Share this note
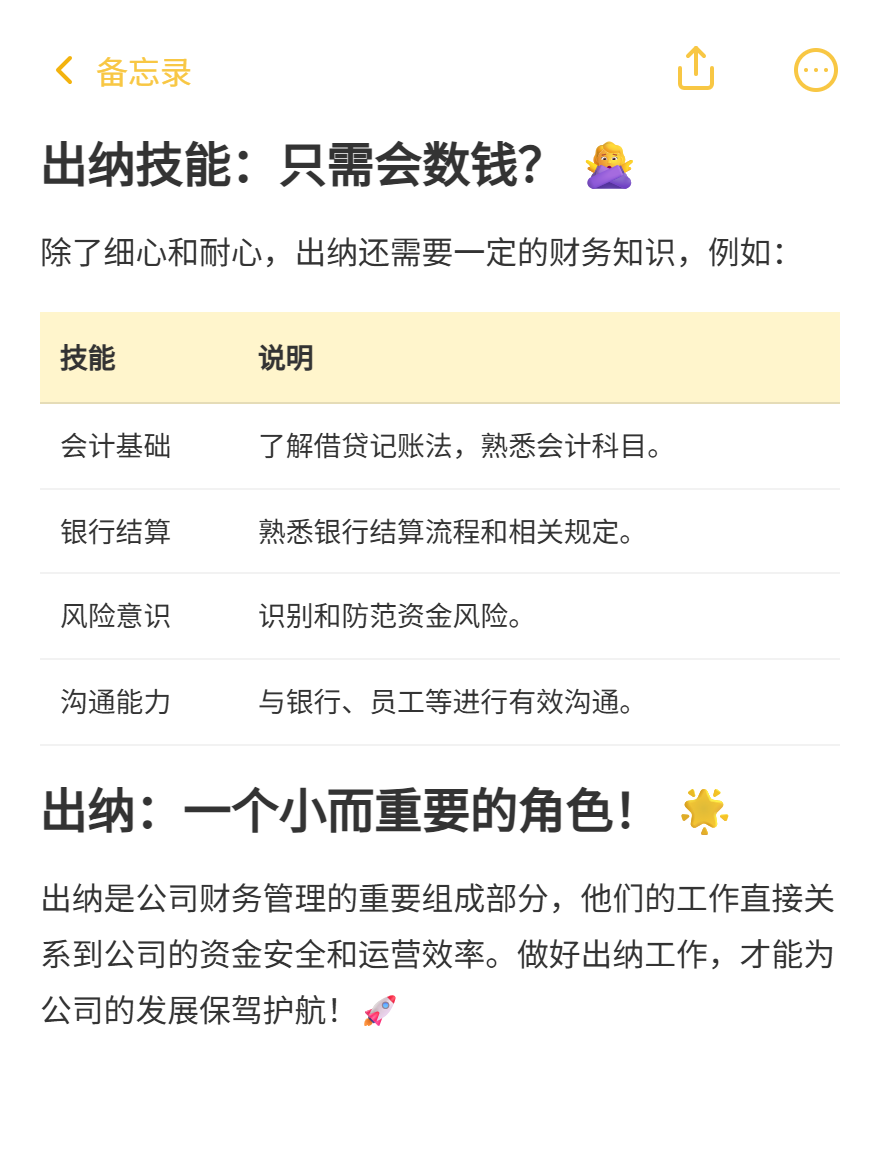 (x=696, y=69)
